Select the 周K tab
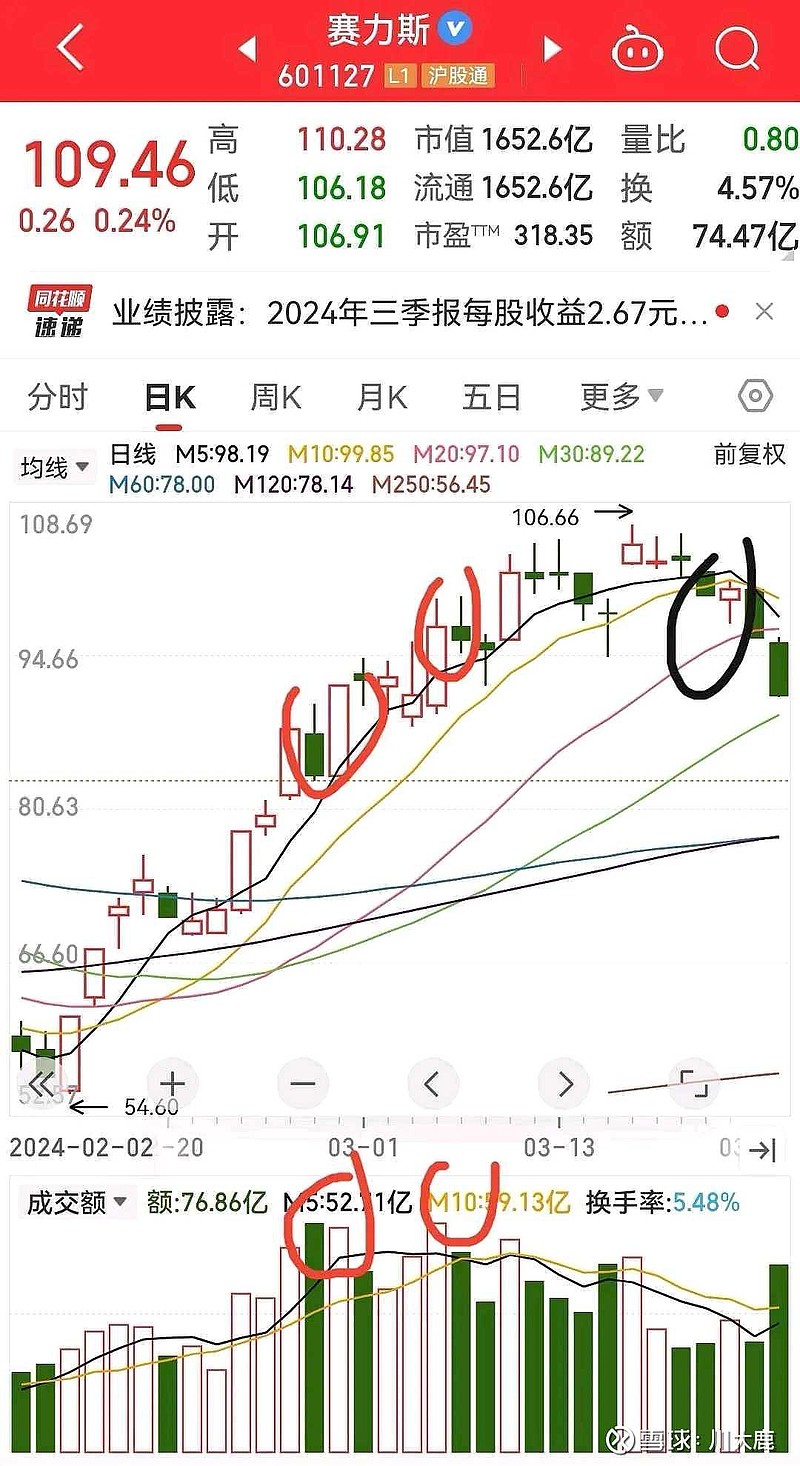This screenshot has height=1466, width=800. [x=275, y=397]
